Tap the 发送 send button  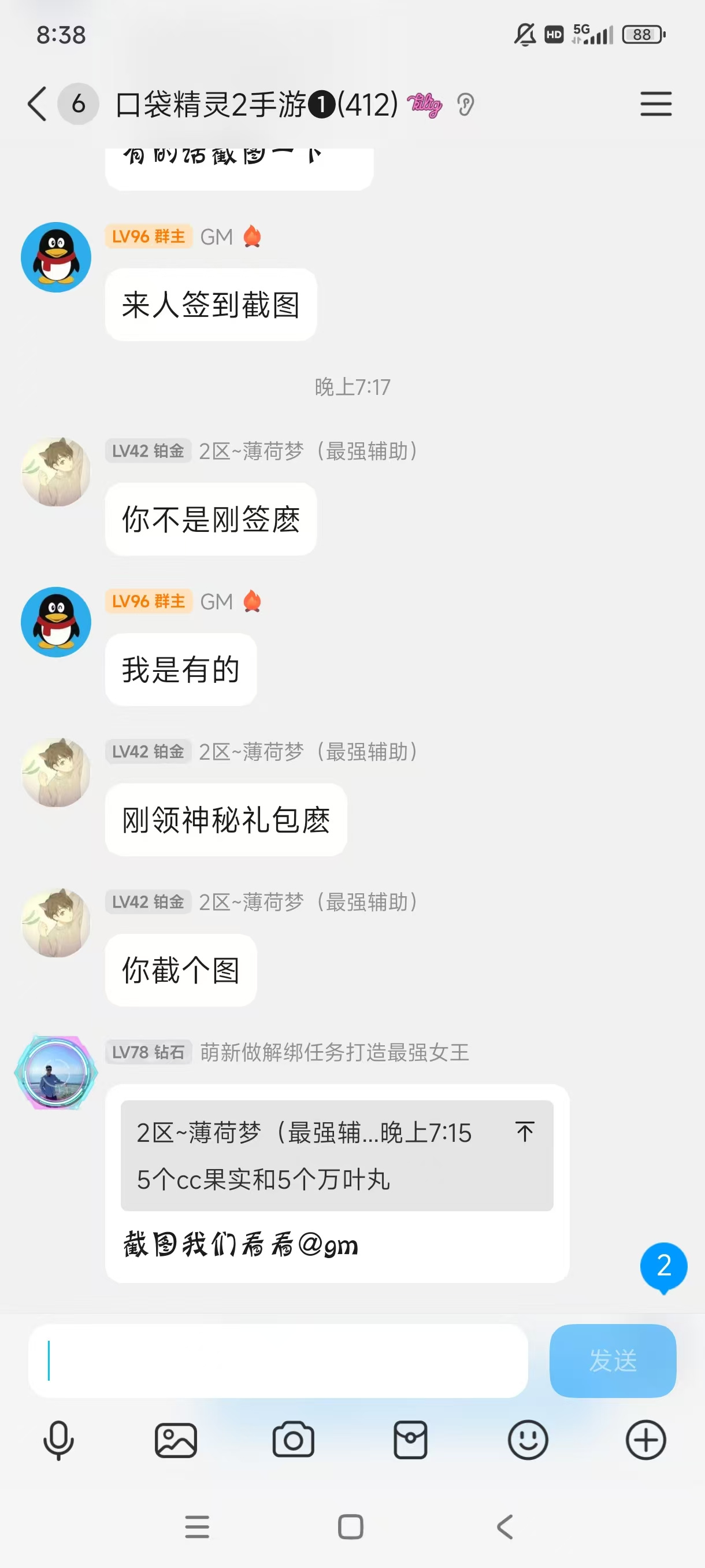point(613,1360)
